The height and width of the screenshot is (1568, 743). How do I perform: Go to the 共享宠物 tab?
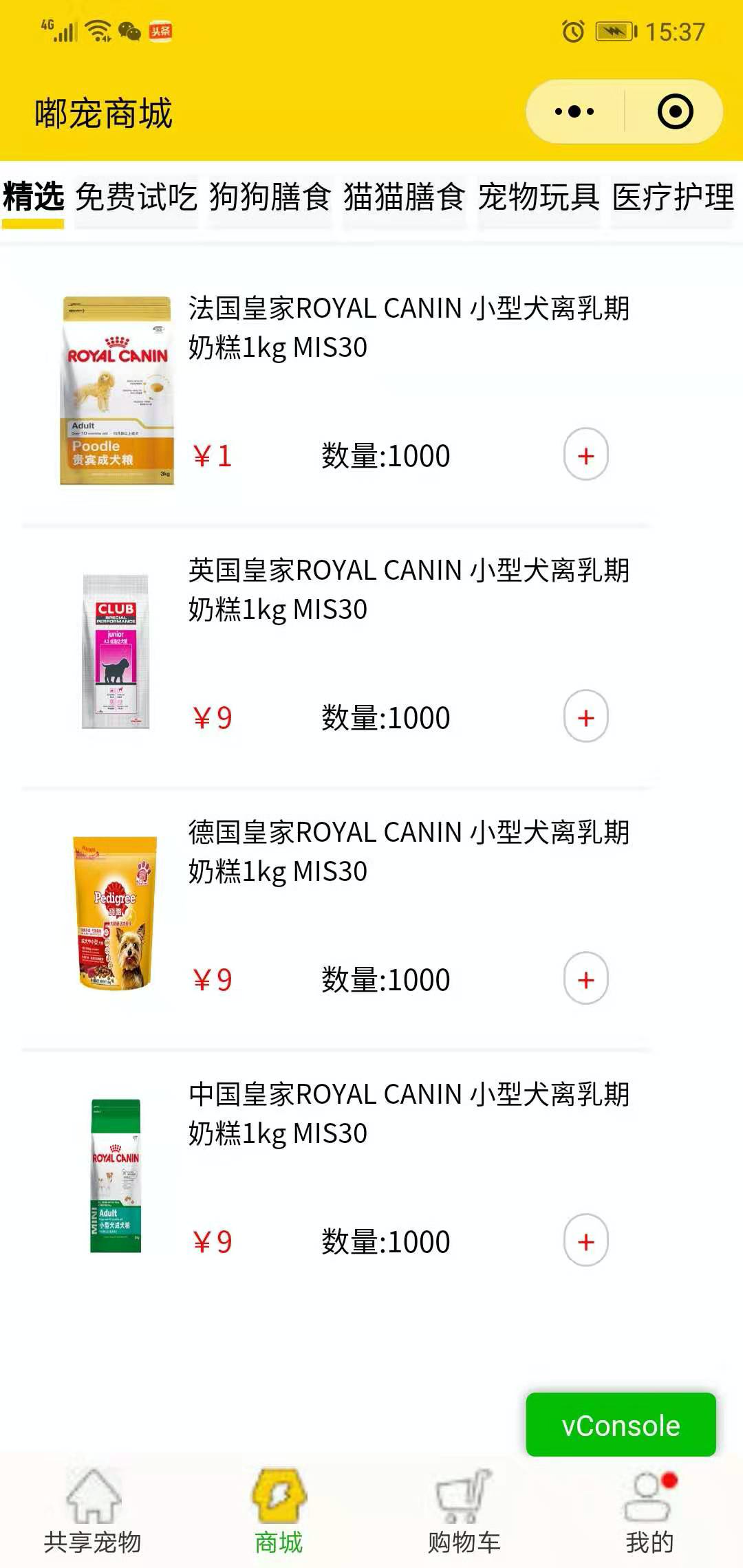[93, 1512]
